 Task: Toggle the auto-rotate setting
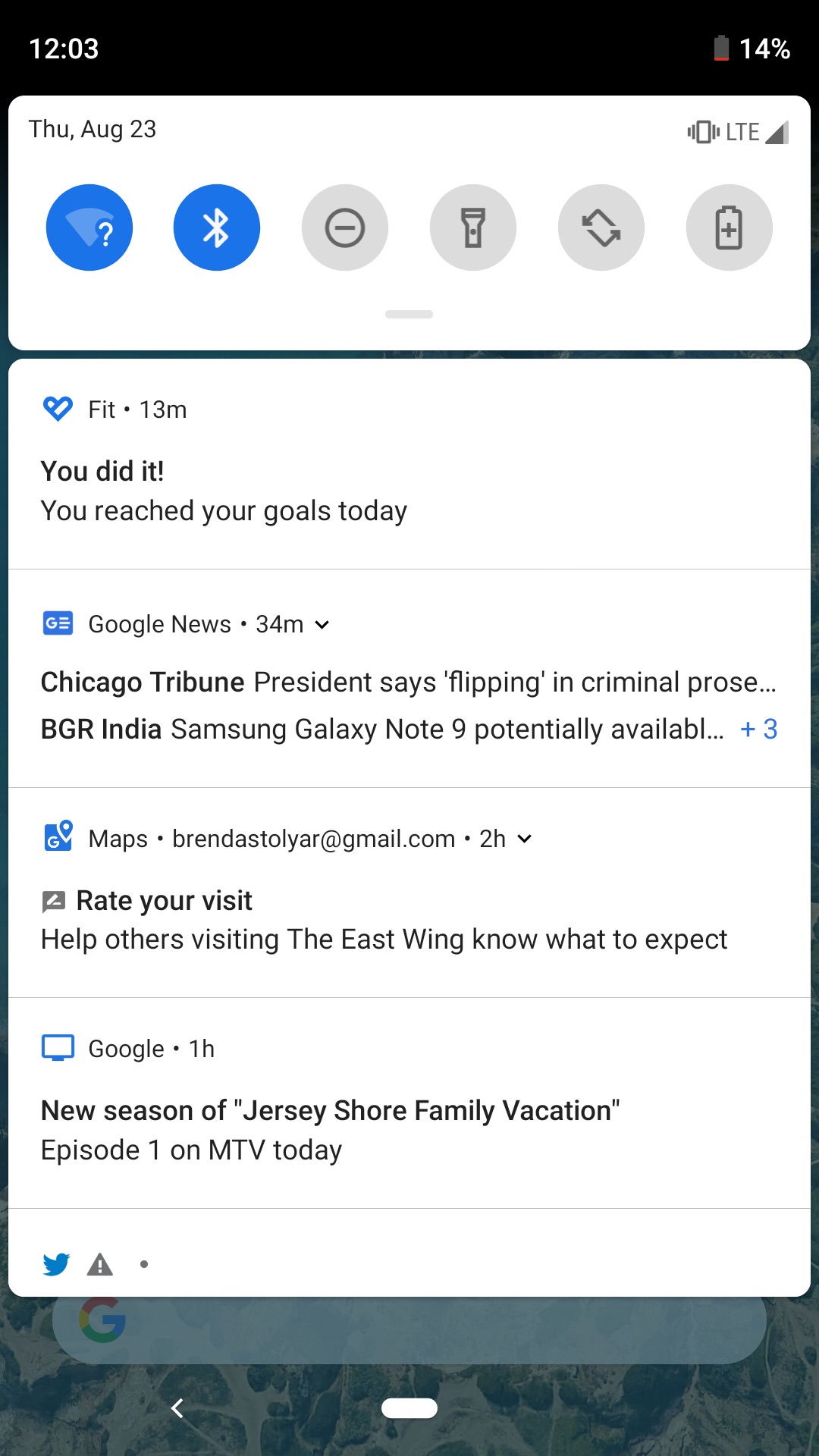pyautogui.click(x=601, y=227)
